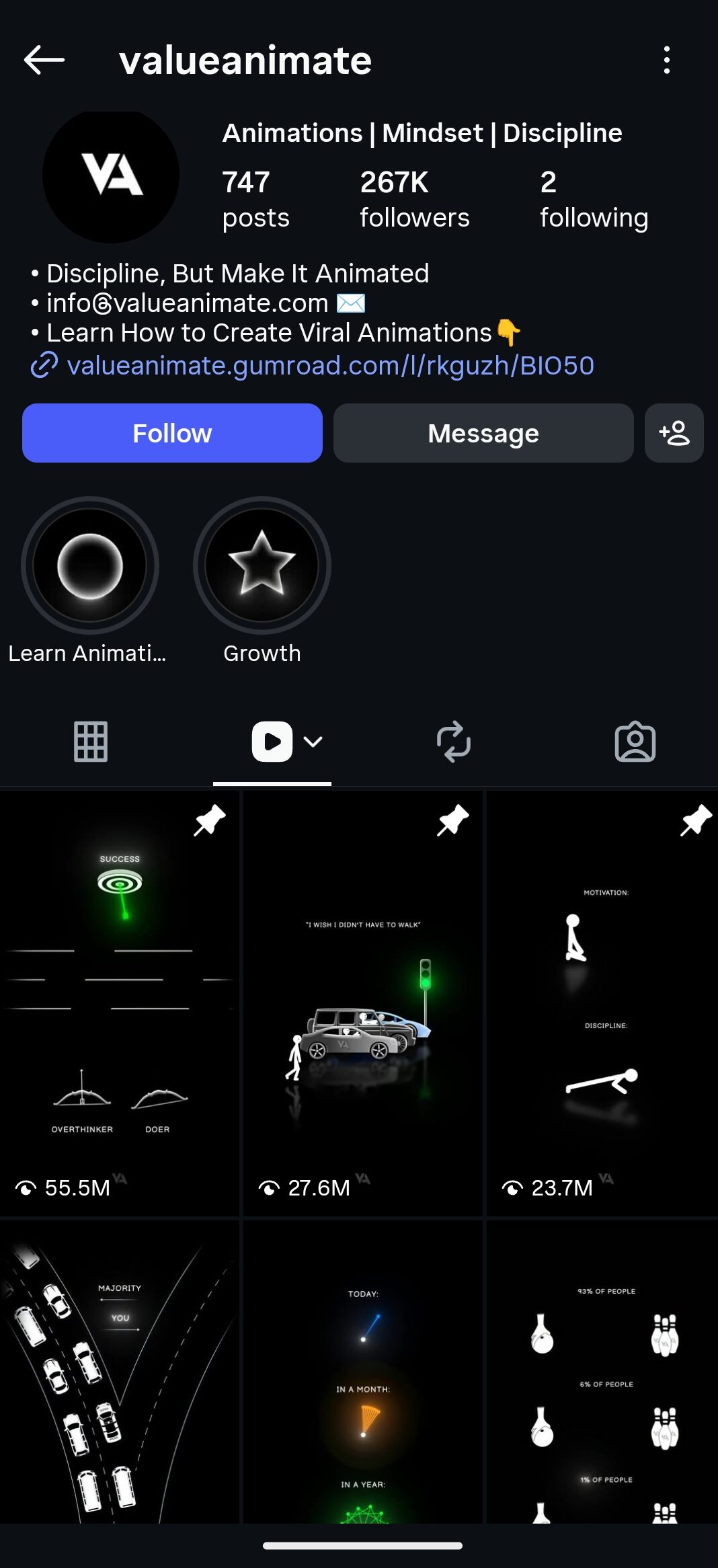Open the three-dot overflow menu

pyautogui.click(x=666, y=61)
